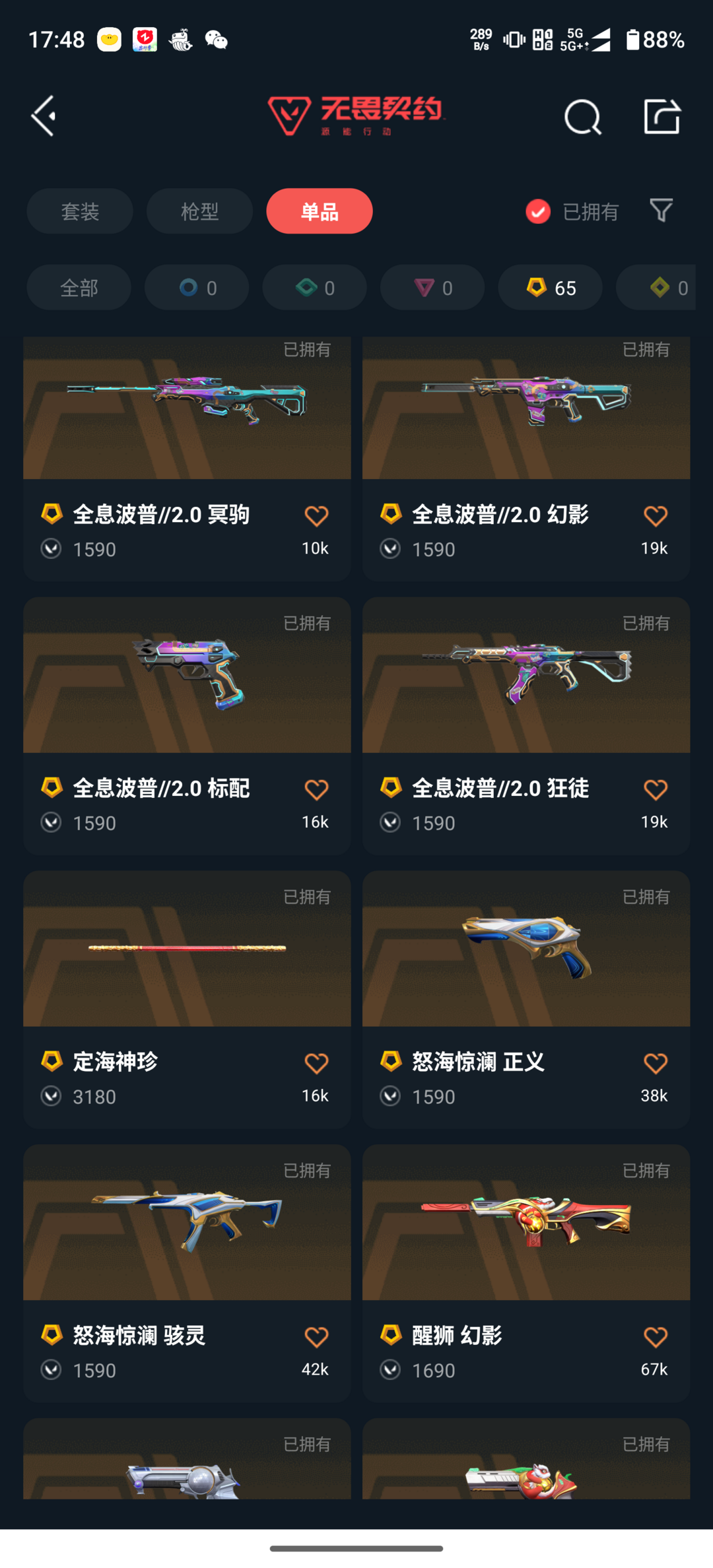Select the 单品 tab
The image size is (713, 1568).
(320, 211)
